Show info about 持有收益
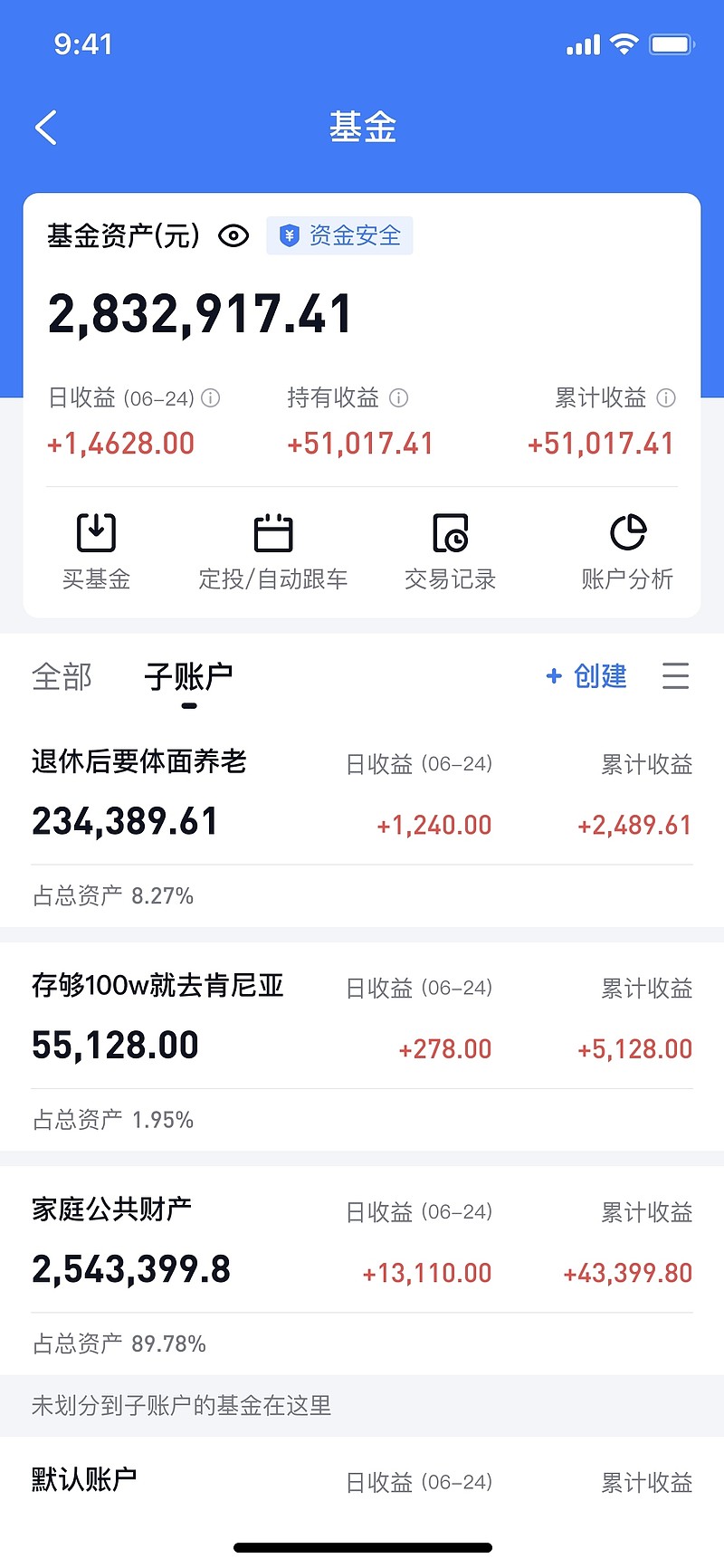 (x=398, y=398)
